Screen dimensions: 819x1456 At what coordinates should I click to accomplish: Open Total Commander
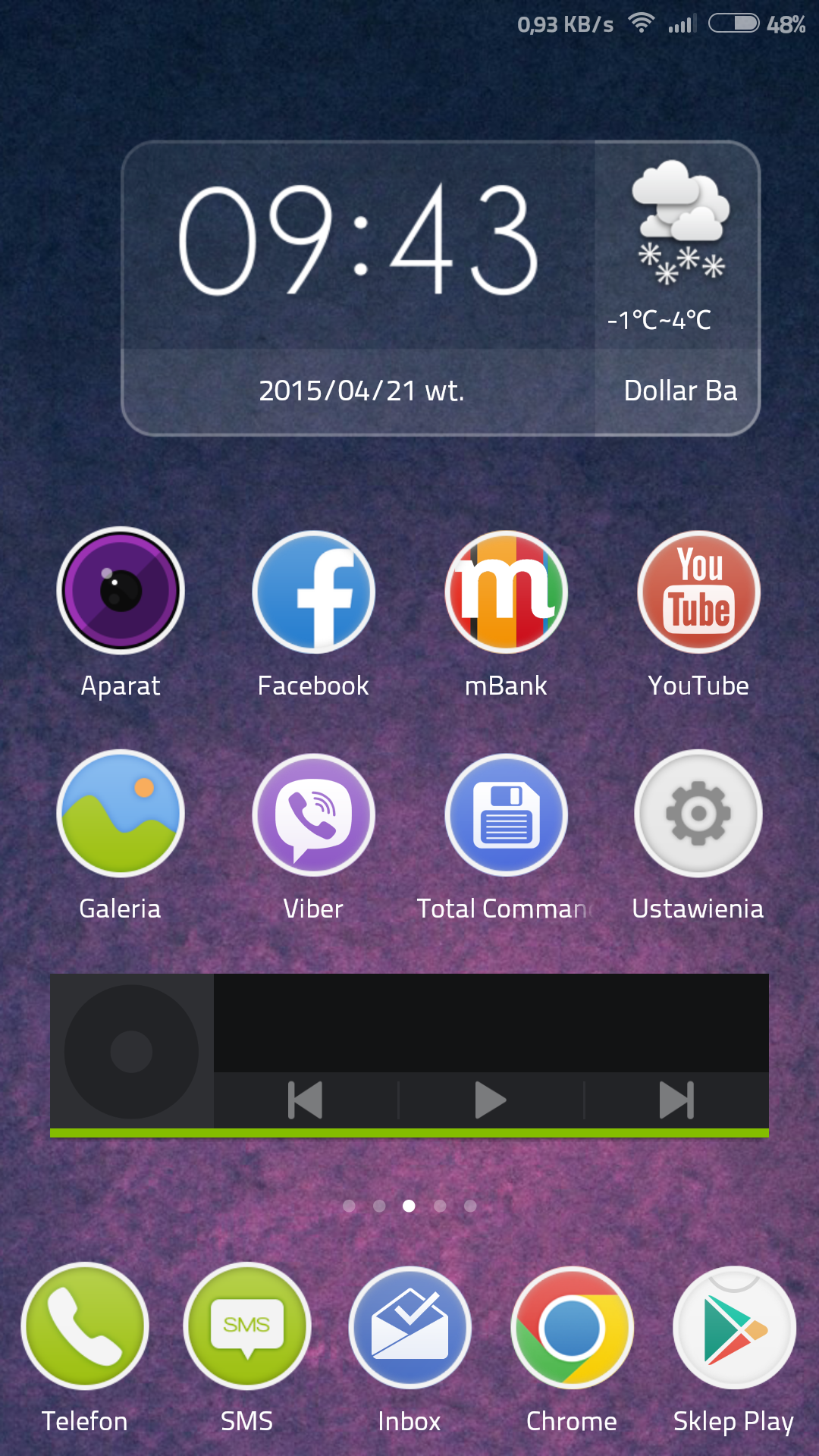pyautogui.click(x=506, y=814)
